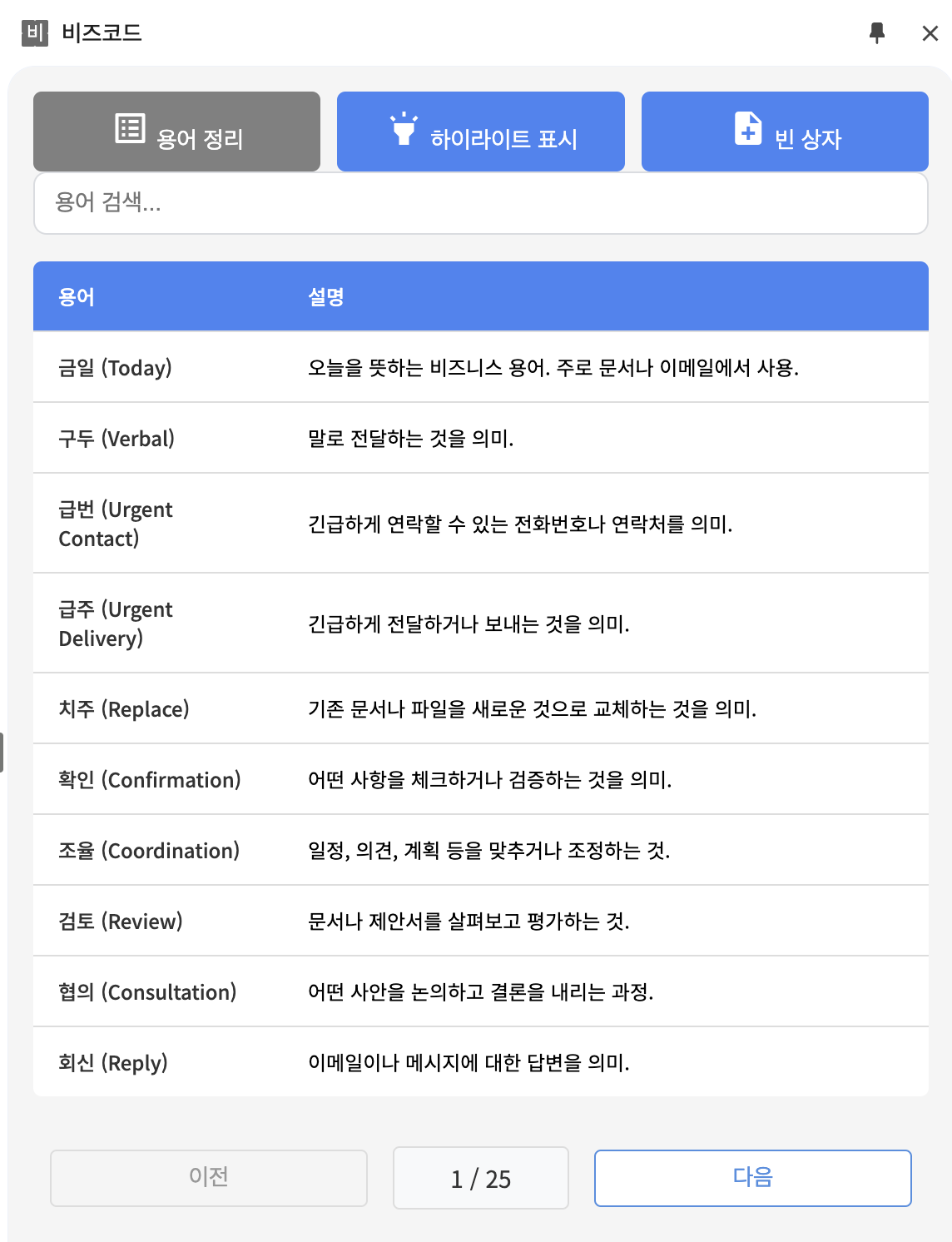Click inside the 용어 검색 search field

tap(480, 203)
